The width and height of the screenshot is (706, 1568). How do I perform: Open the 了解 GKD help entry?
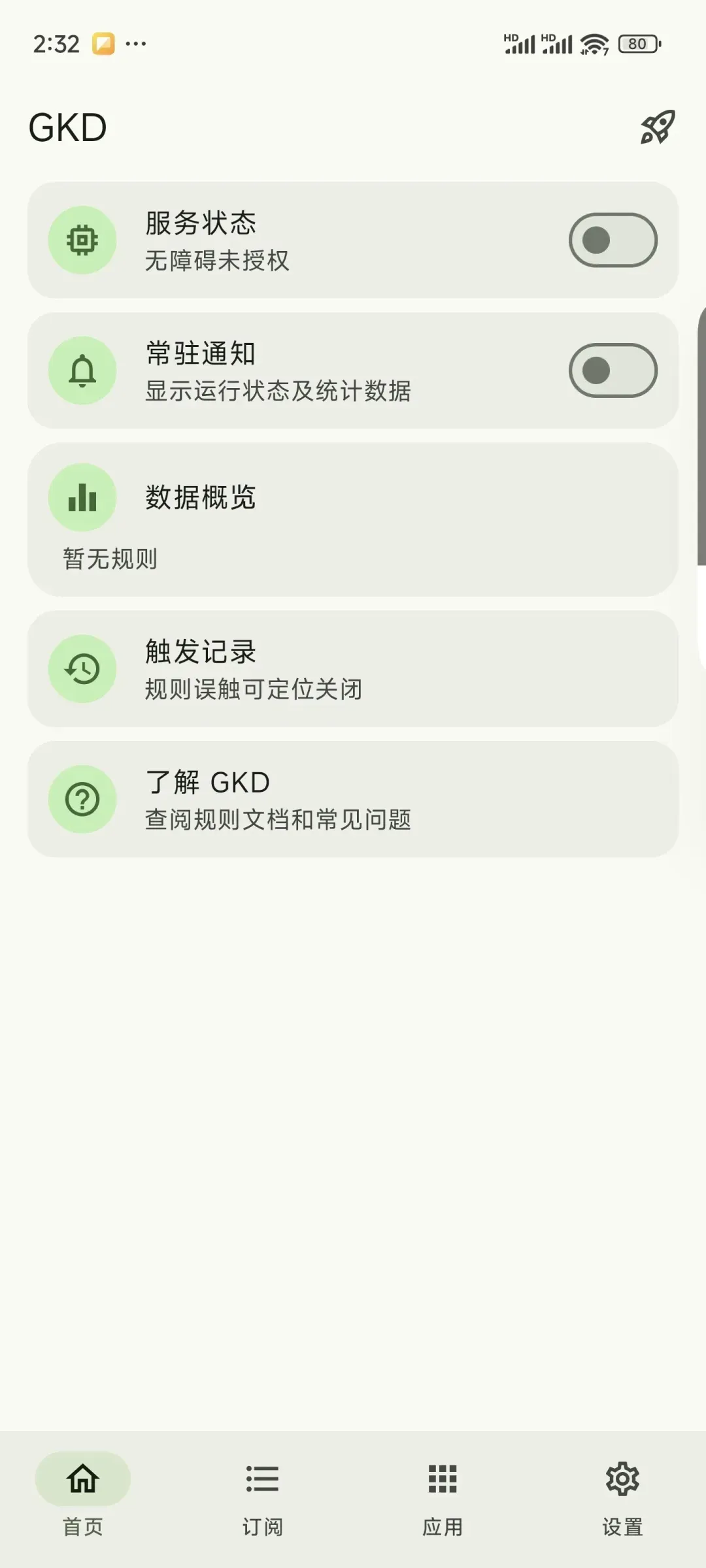pos(353,799)
